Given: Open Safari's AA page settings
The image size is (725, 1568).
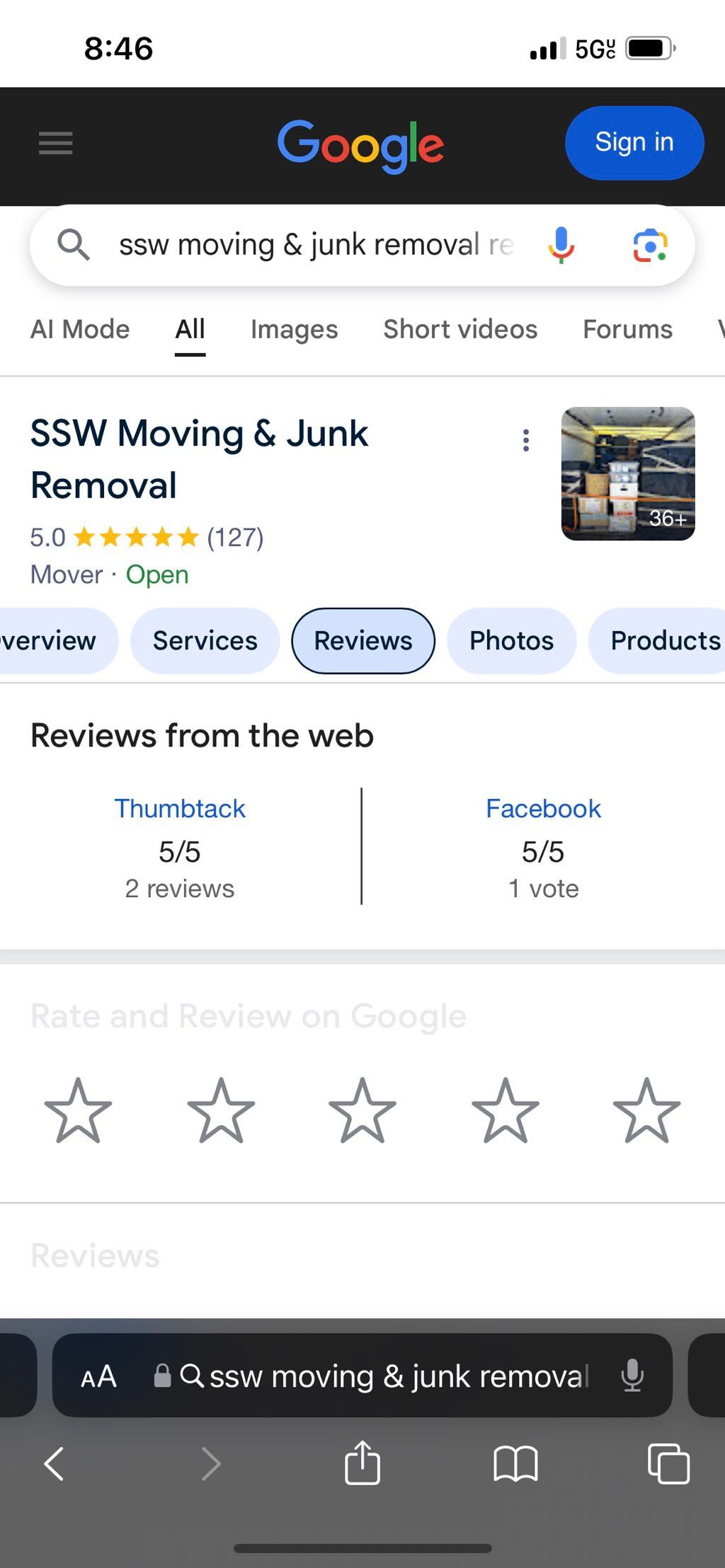Looking at the screenshot, I should tap(98, 1377).
